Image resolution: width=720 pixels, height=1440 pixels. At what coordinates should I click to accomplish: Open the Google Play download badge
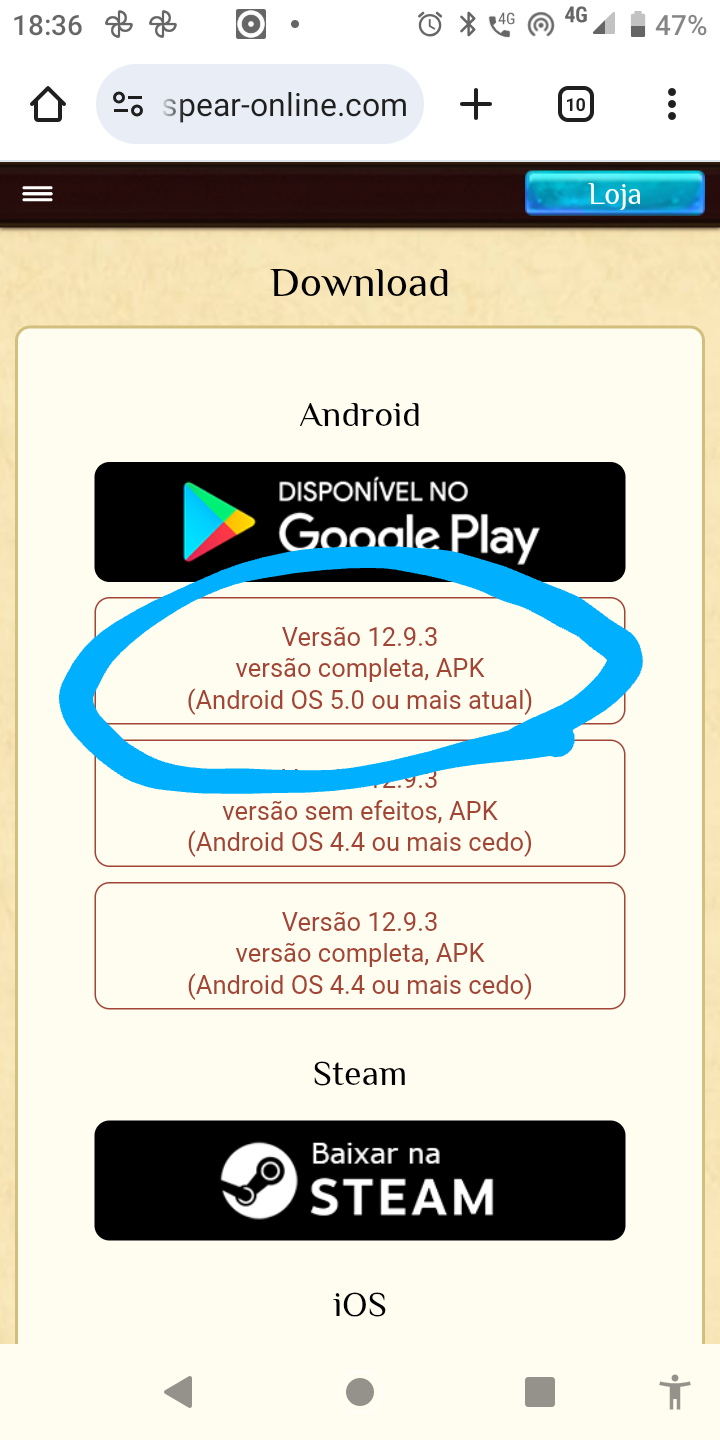tap(360, 521)
